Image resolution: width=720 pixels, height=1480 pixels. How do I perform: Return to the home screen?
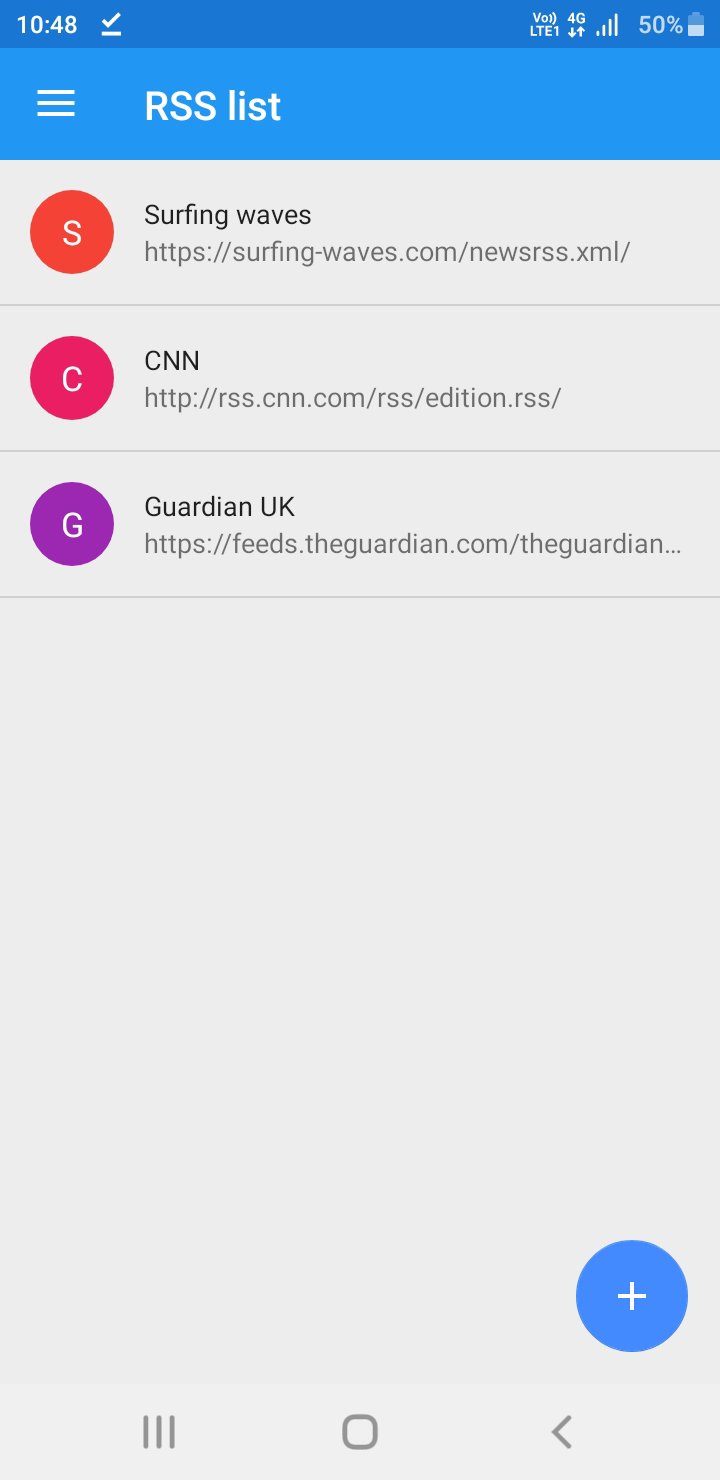point(360,1432)
